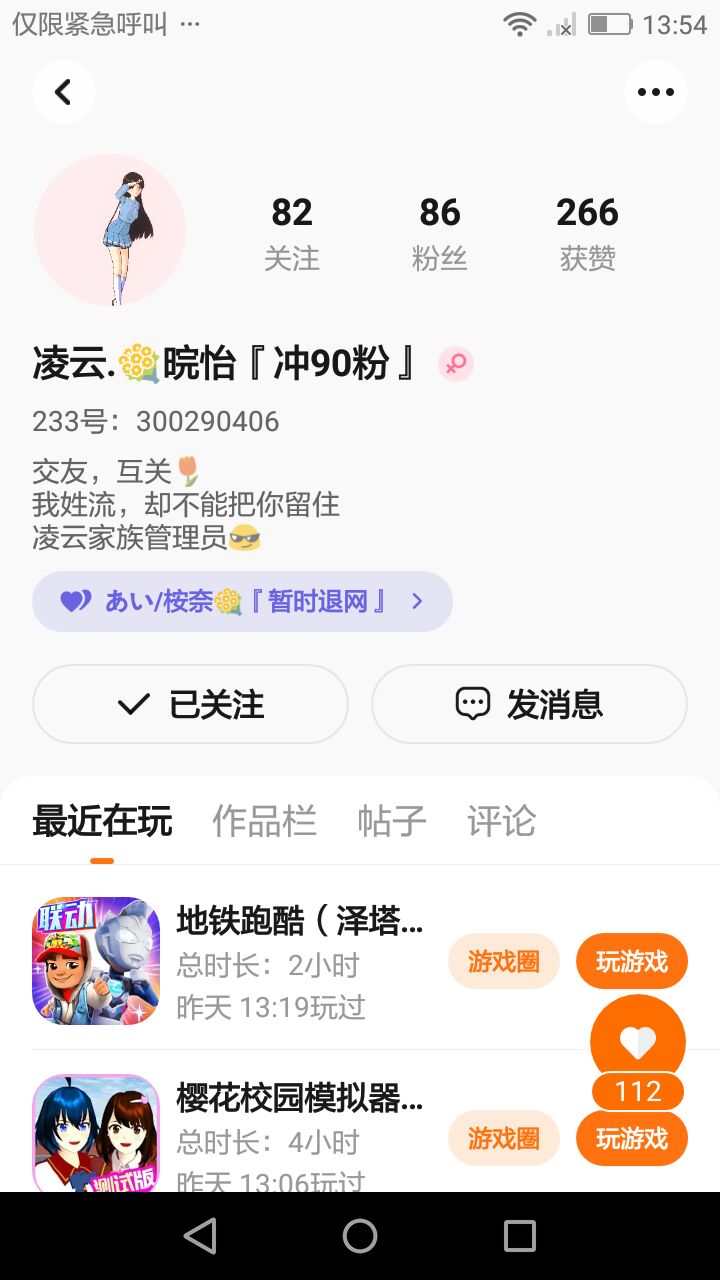The image size is (720, 1280).
Task: Open 游戏圈 for 地铁跑酷
Action: click(503, 961)
